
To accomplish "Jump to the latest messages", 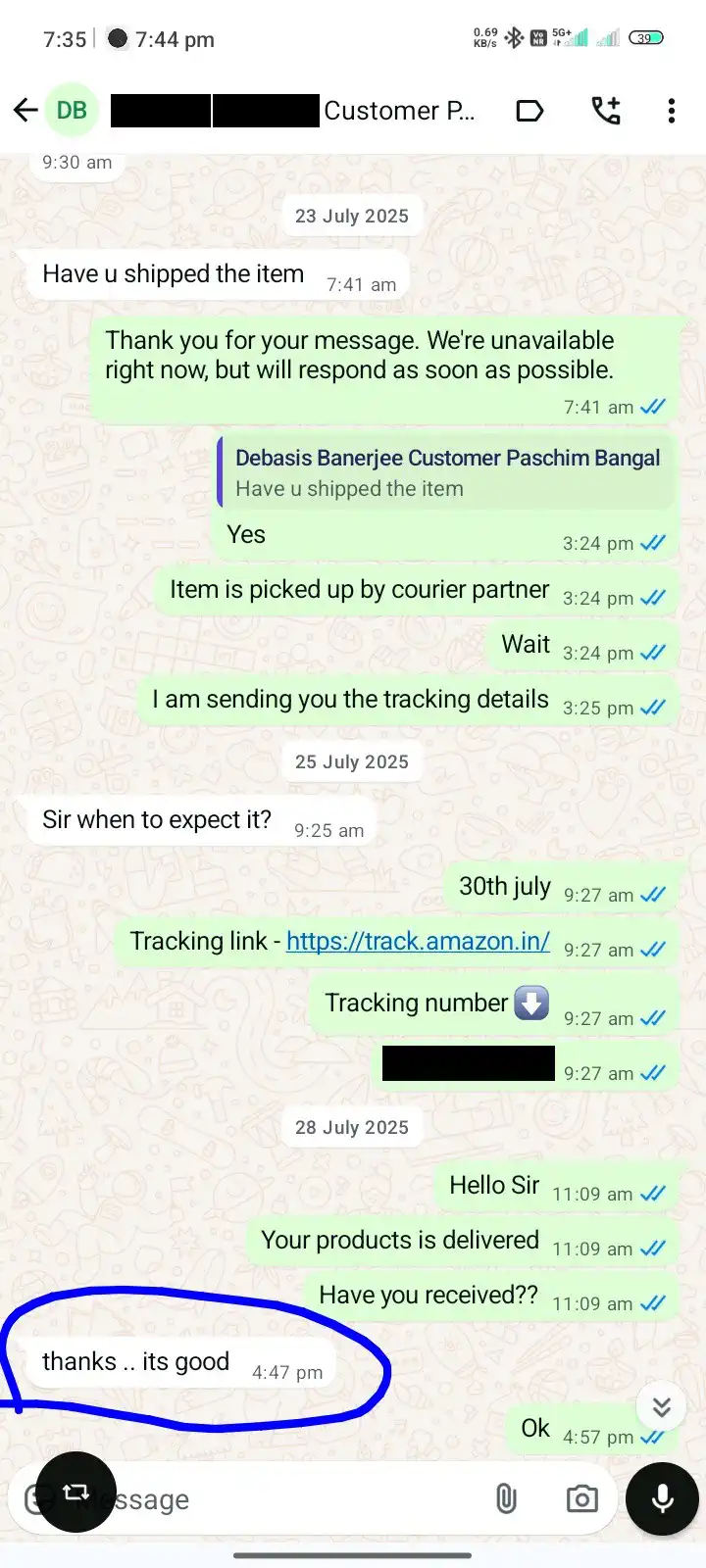I will (661, 1407).
